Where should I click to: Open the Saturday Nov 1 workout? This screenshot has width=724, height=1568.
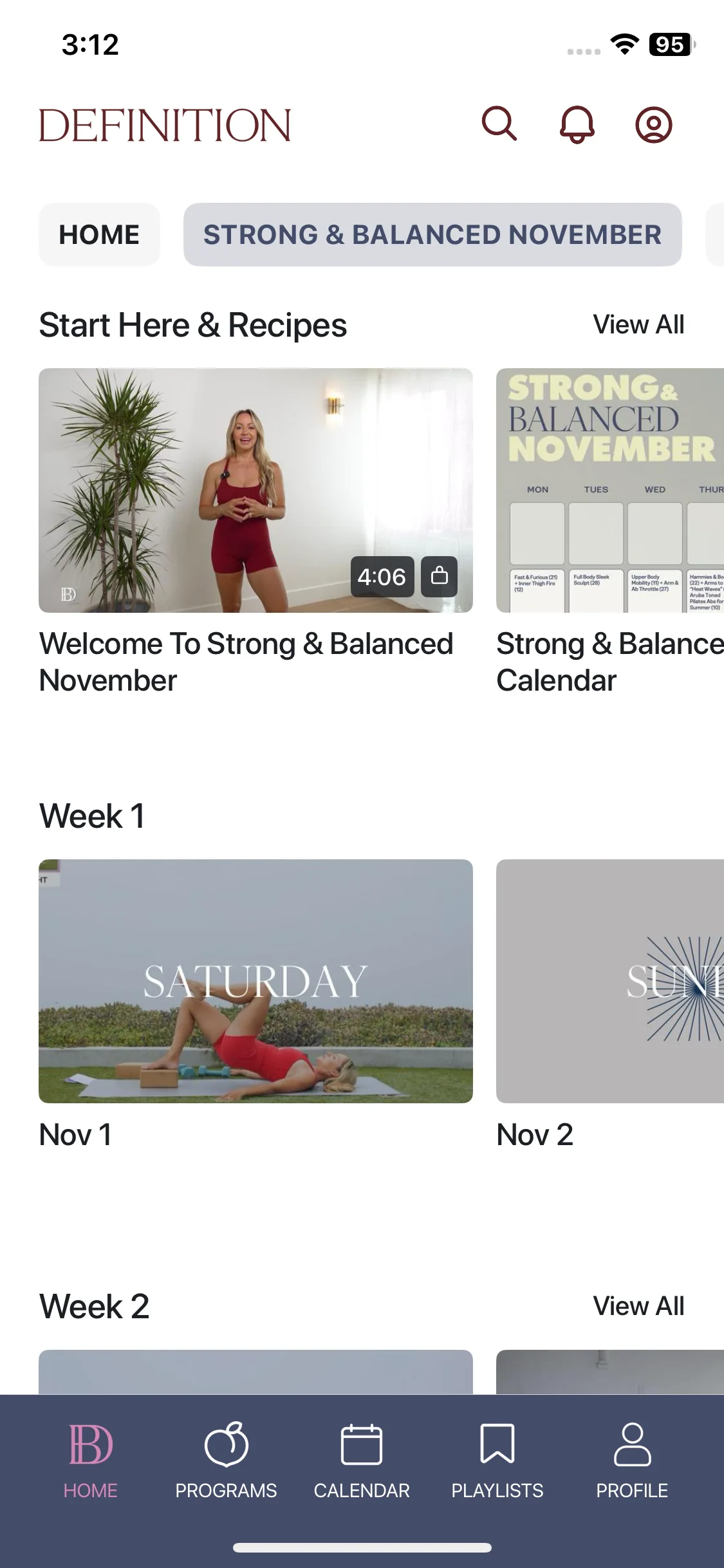pyautogui.click(x=255, y=980)
